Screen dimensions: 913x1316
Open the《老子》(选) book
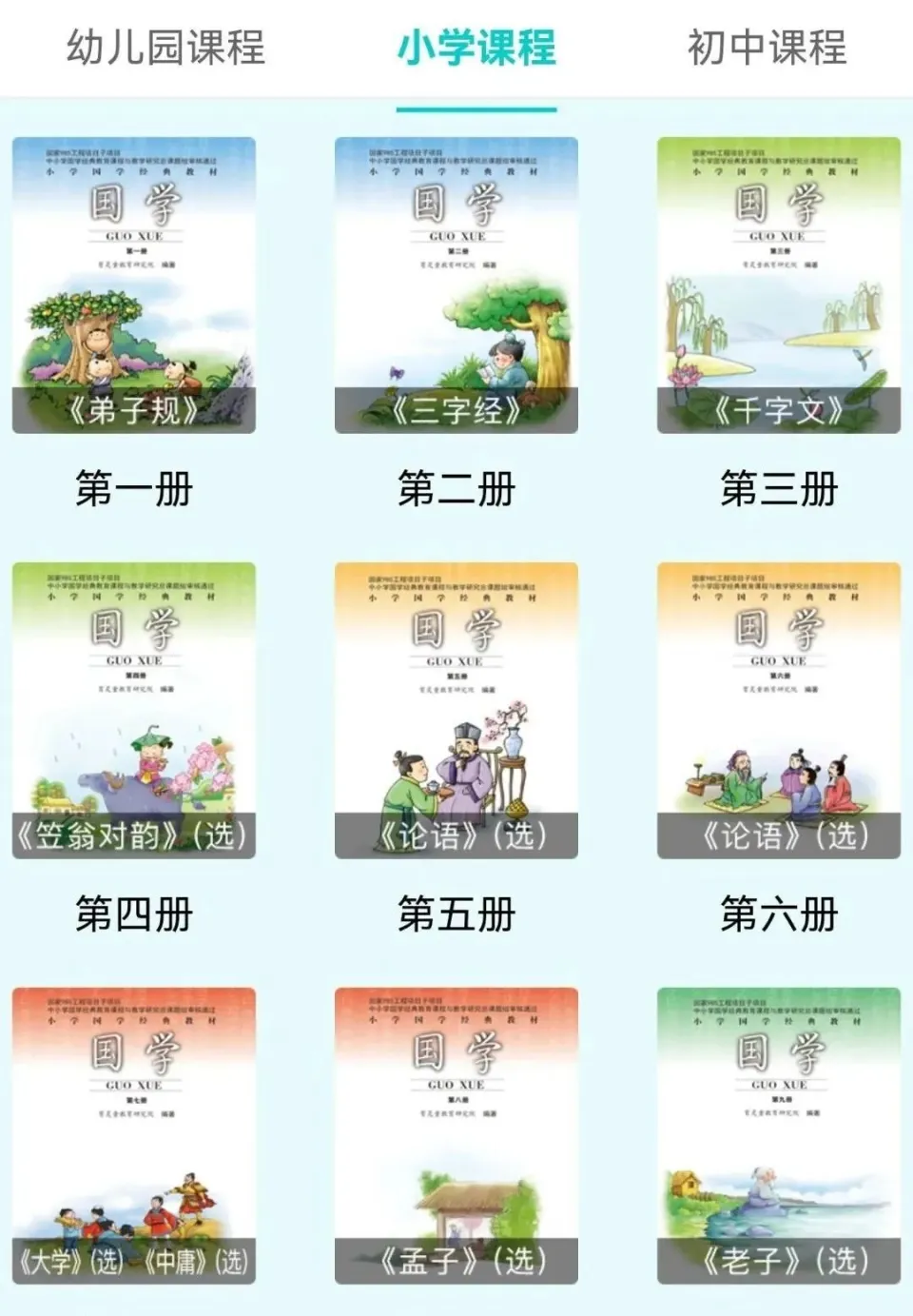779,1135
